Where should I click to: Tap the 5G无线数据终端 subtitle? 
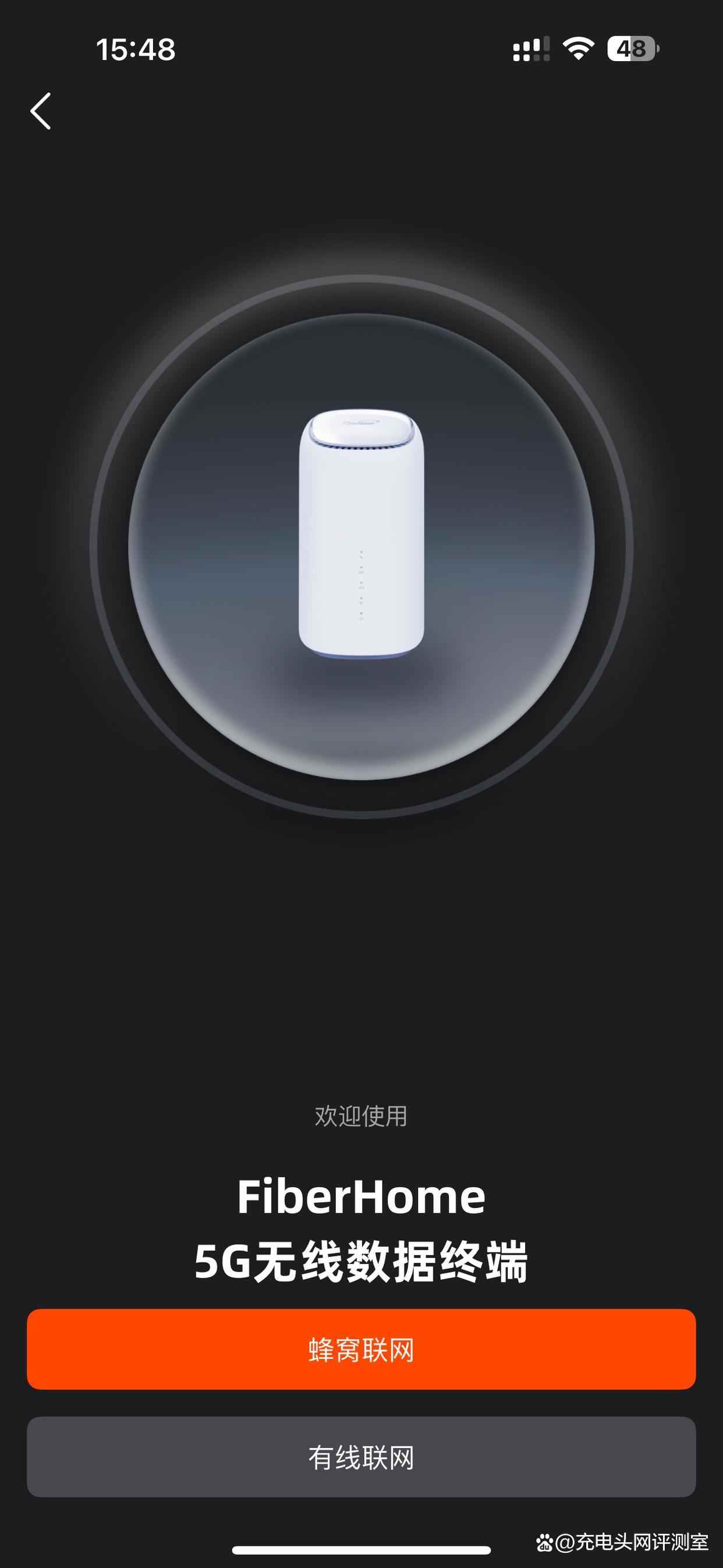tap(361, 1258)
